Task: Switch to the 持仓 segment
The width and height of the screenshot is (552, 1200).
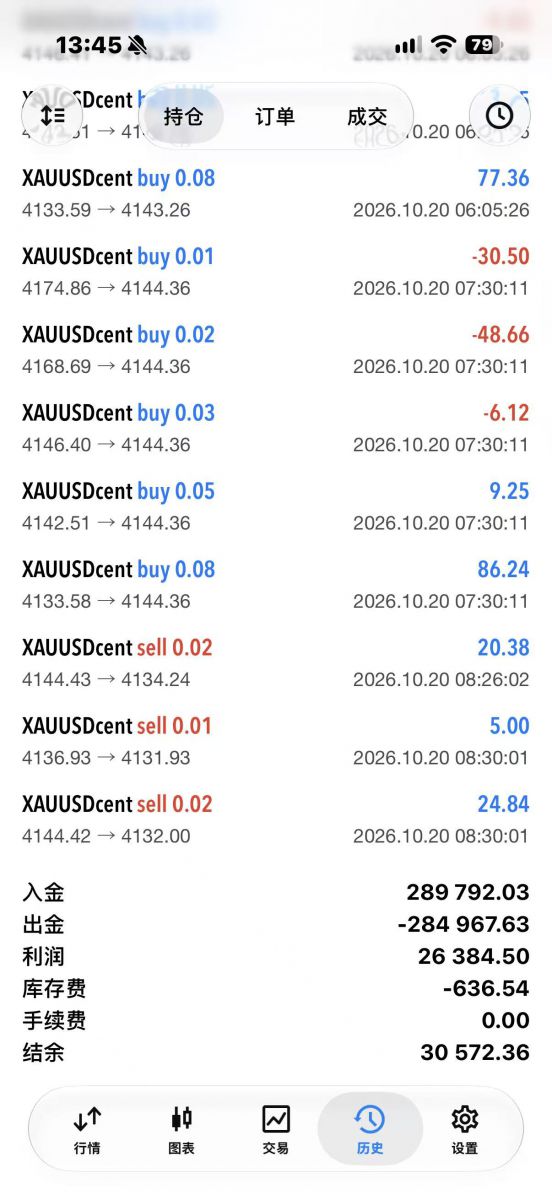Action: pos(183,117)
